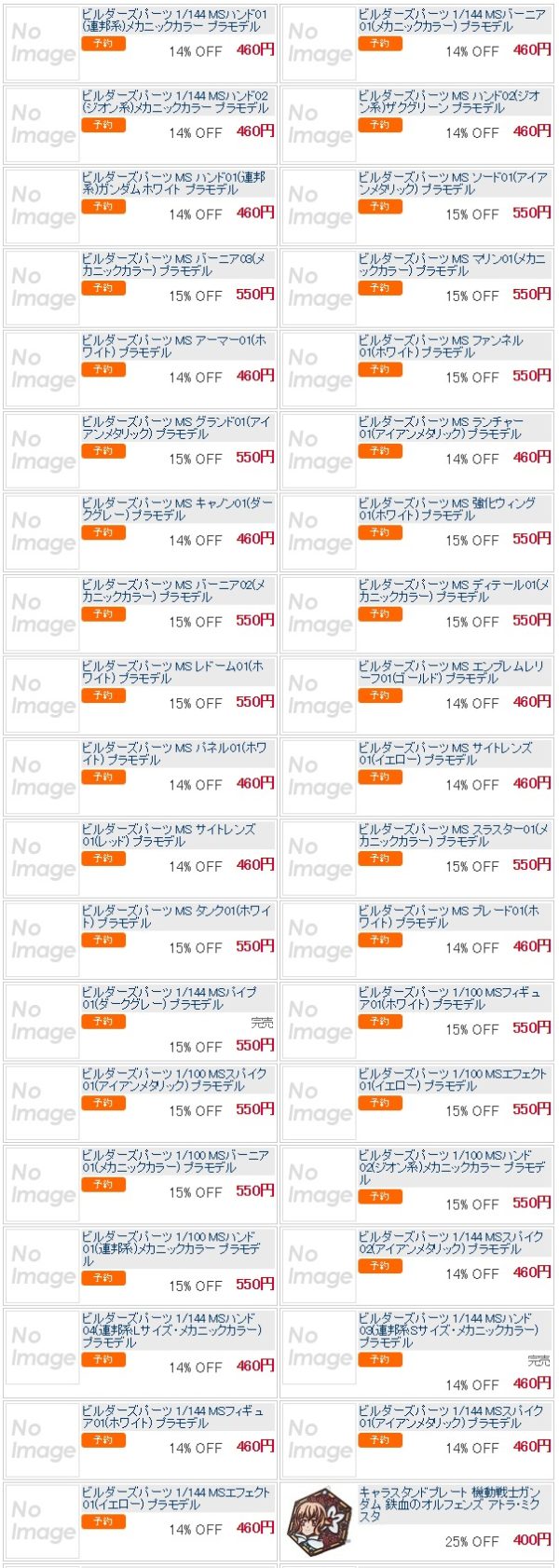Select MS アーマー01(ホワイト) プラモデル
The image size is (559, 1568).
click(x=174, y=346)
